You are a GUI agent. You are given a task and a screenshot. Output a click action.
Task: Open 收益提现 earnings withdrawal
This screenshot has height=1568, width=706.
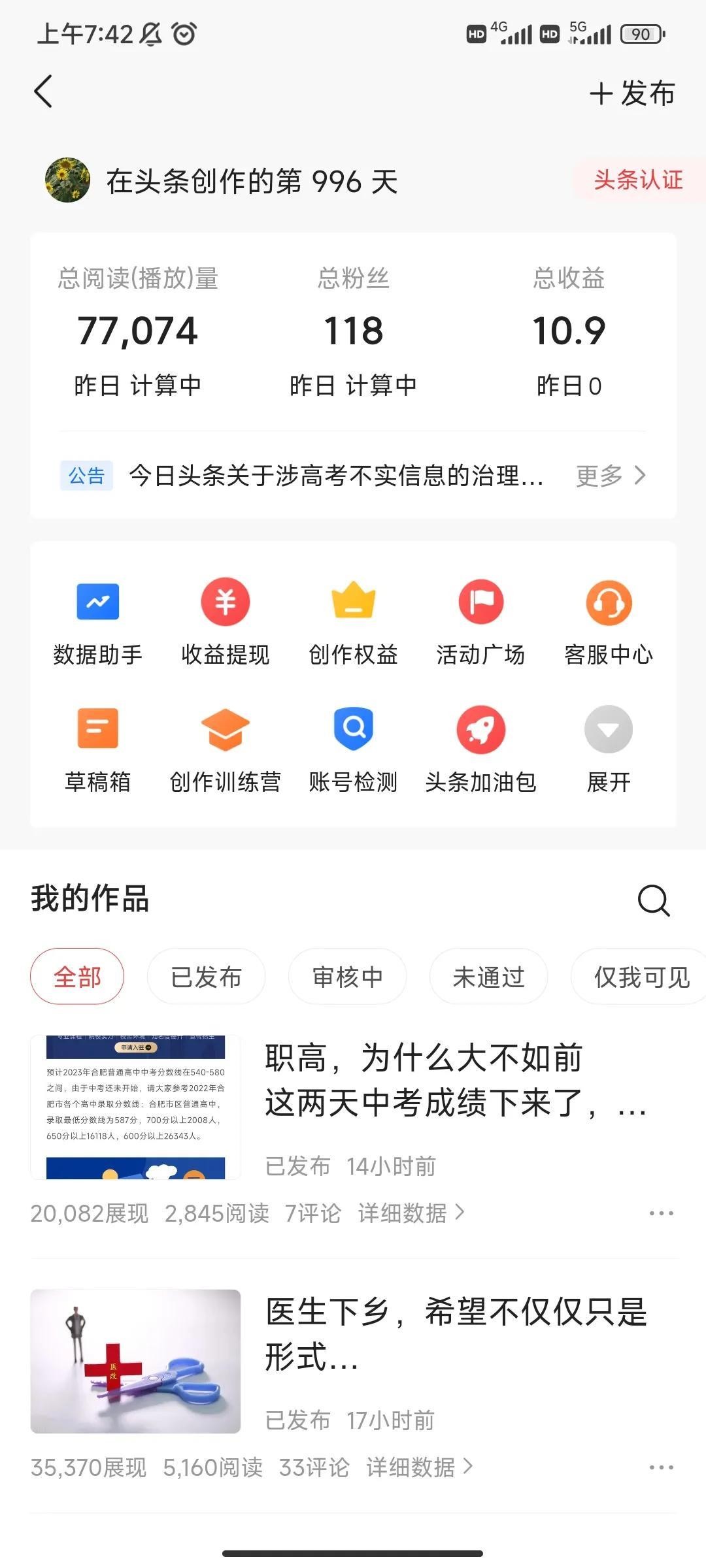pos(226,621)
